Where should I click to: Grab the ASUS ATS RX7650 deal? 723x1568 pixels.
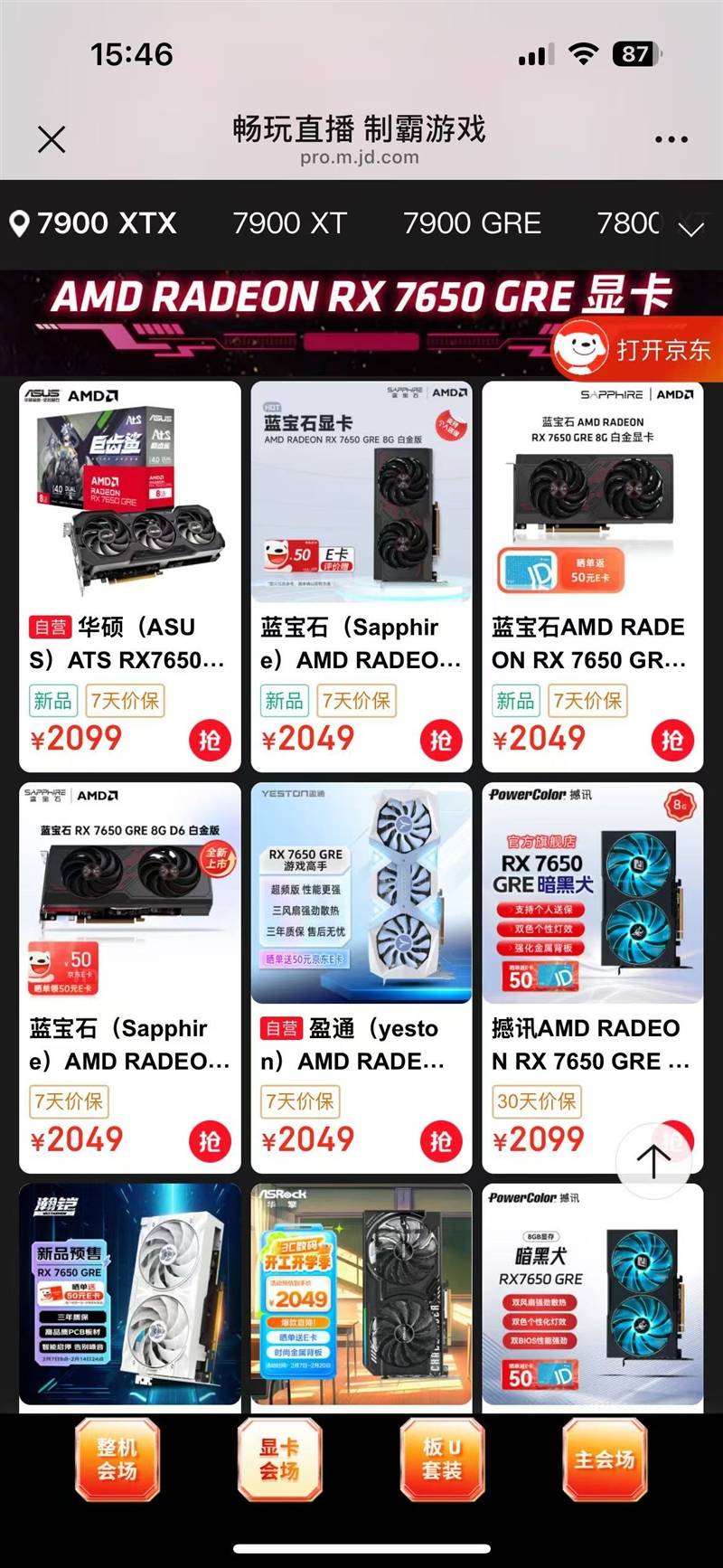(x=210, y=741)
